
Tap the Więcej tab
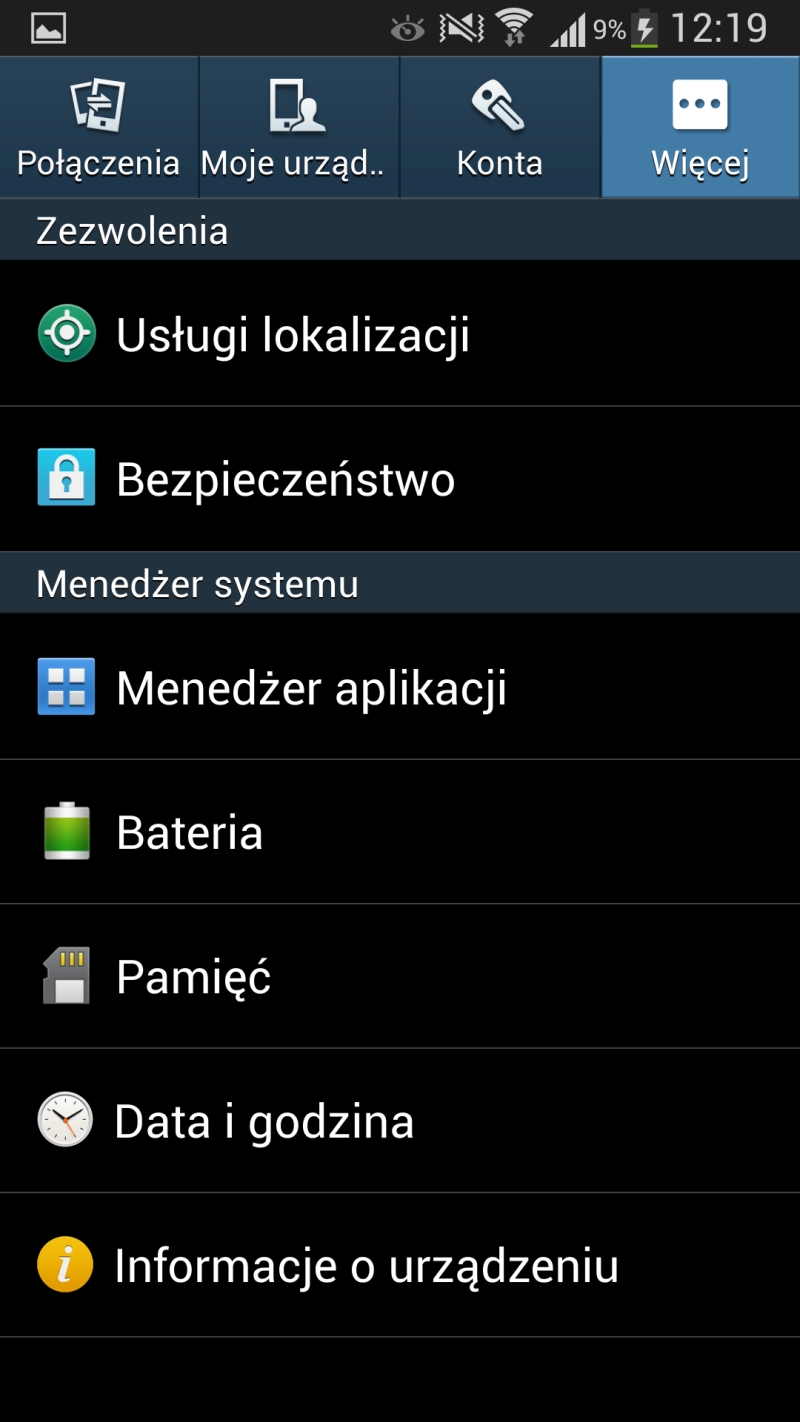pos(701,127)
